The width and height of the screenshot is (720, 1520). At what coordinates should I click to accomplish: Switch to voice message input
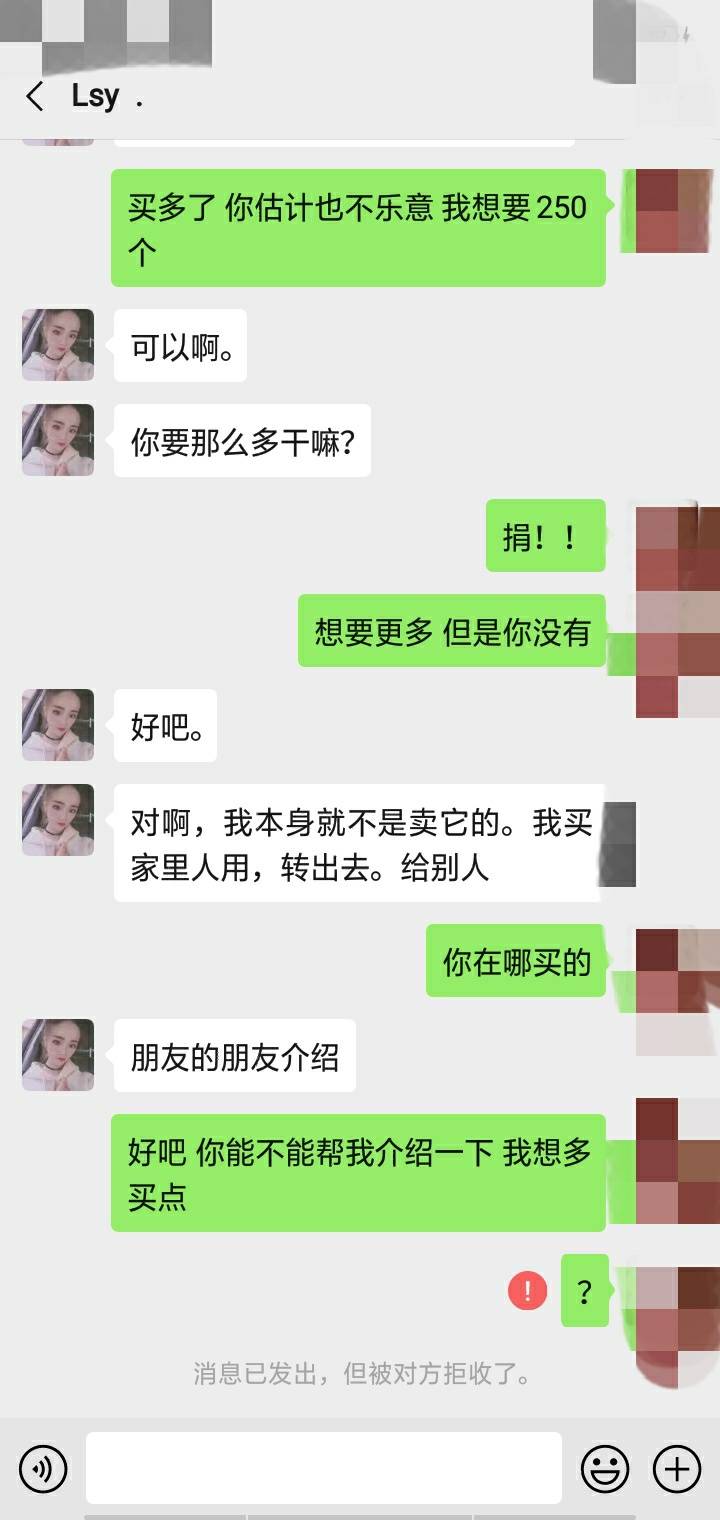click(43, 1469)
